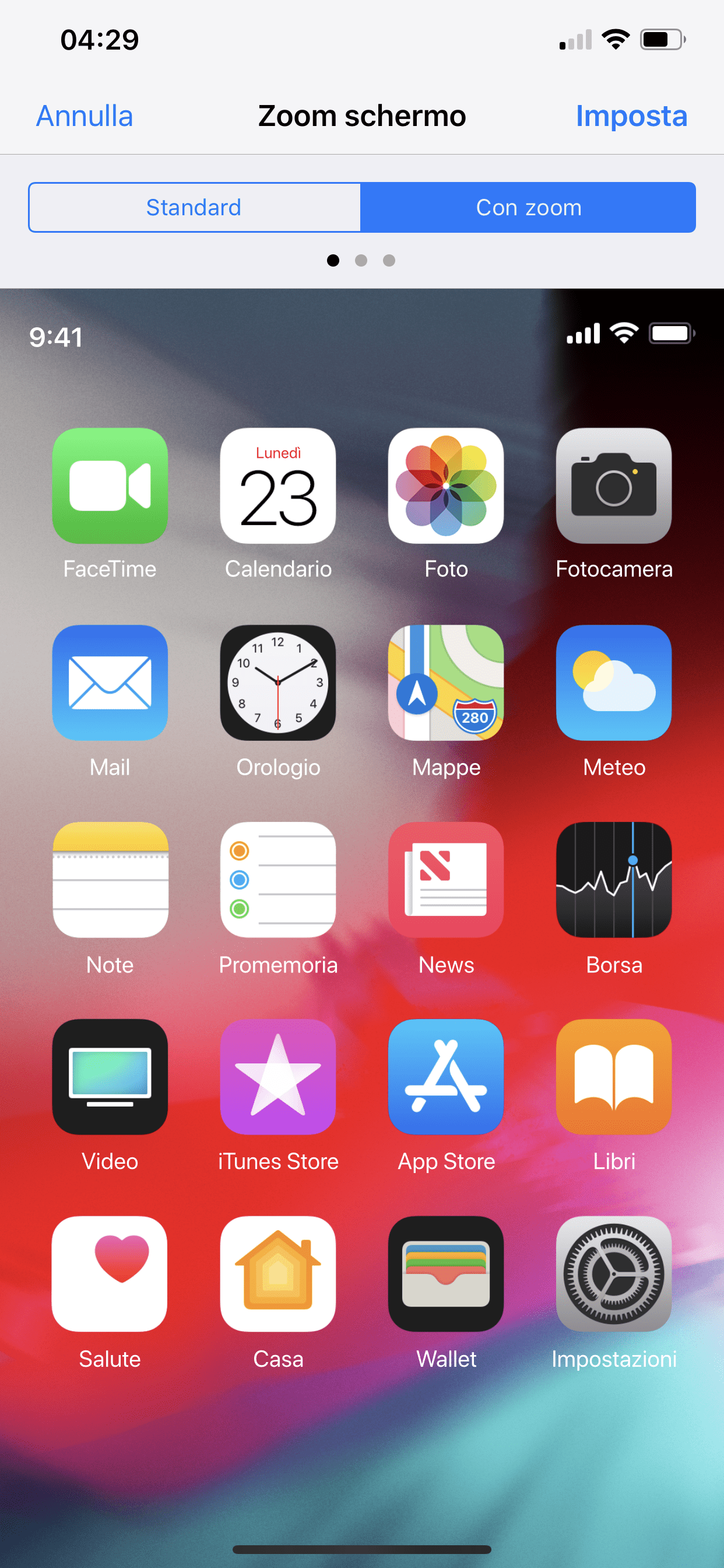This screenshot has height=1568, width=724.
Task: Tap the preview page indicator dots
Action: click(361, 261)
